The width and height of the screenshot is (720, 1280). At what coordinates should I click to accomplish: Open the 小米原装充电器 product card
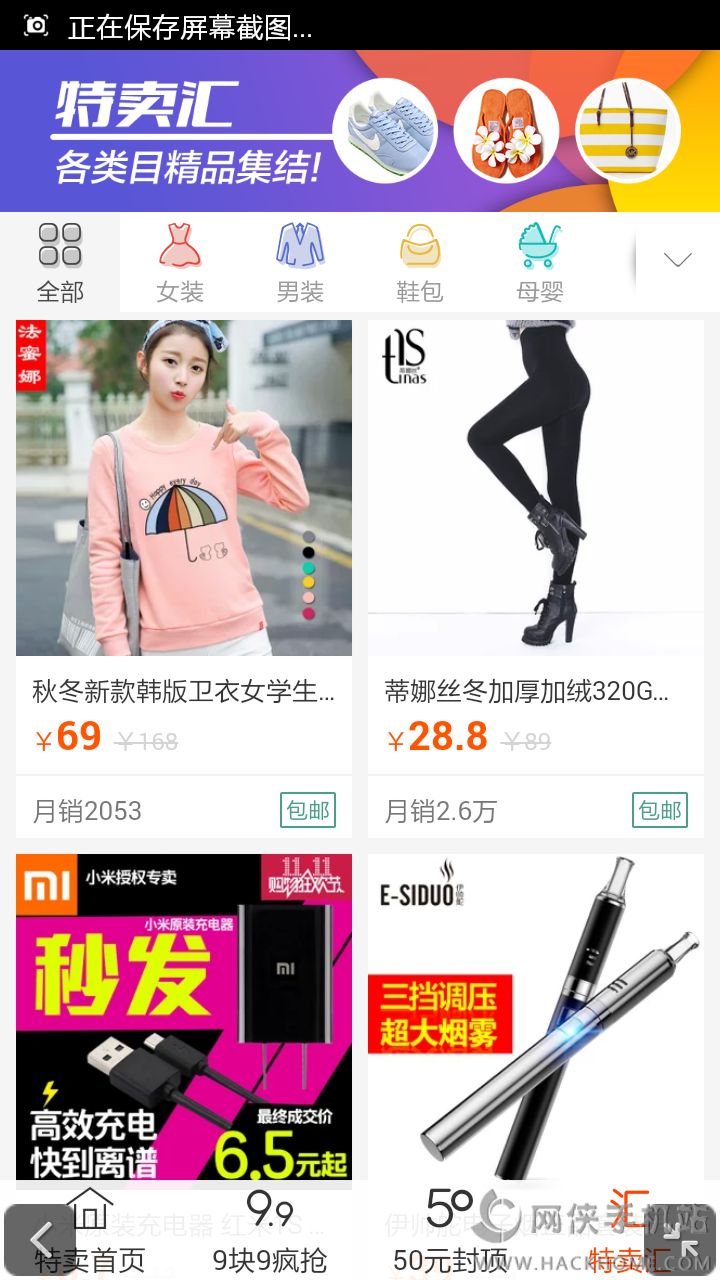[184, 1015]
